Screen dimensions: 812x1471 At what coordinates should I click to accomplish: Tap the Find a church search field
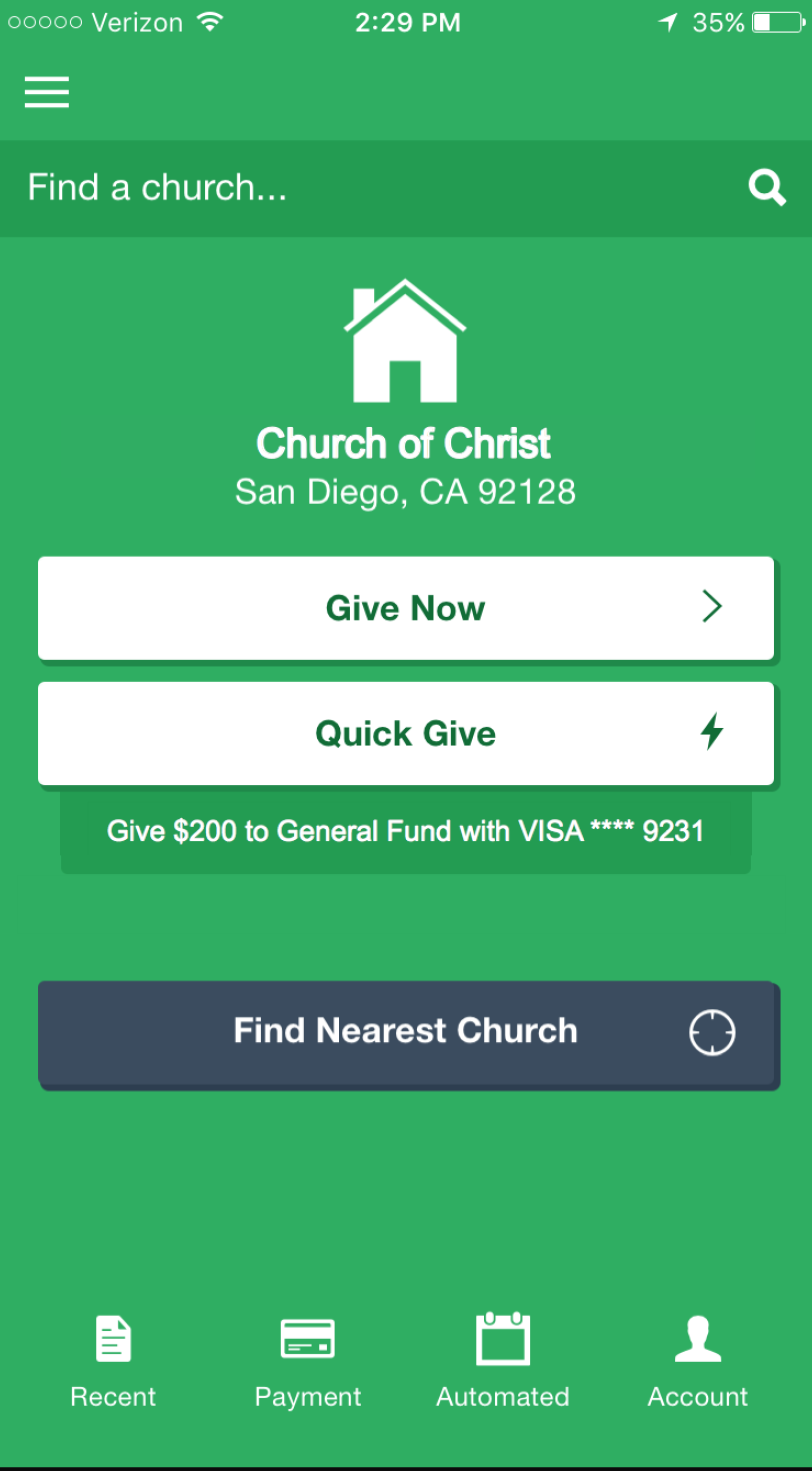[370, 188]
